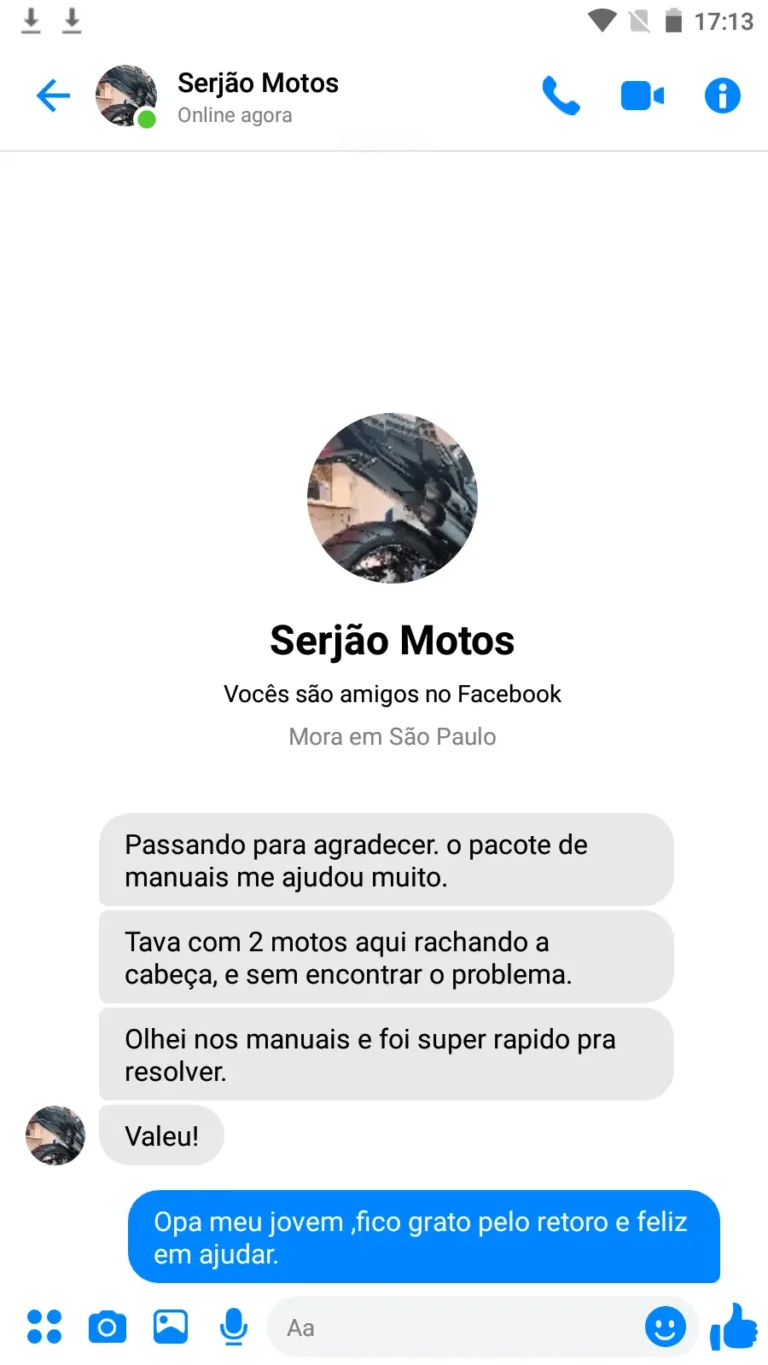Start a video call with Serjão Motos
Screen dimensions: 768x1365
pyautogui.click(x=642, y=96)
